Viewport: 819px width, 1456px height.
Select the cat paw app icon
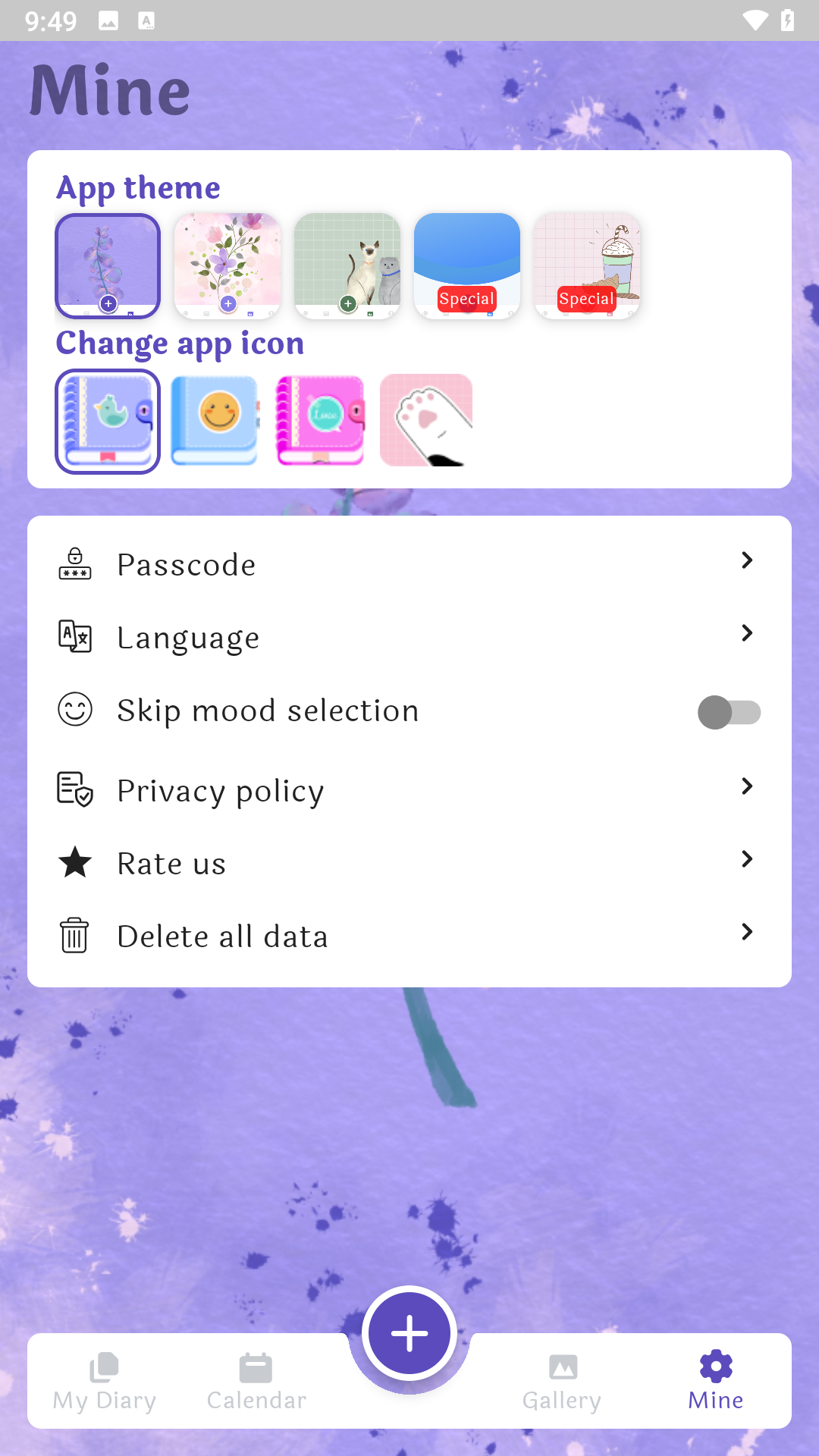tap(425, 419)
